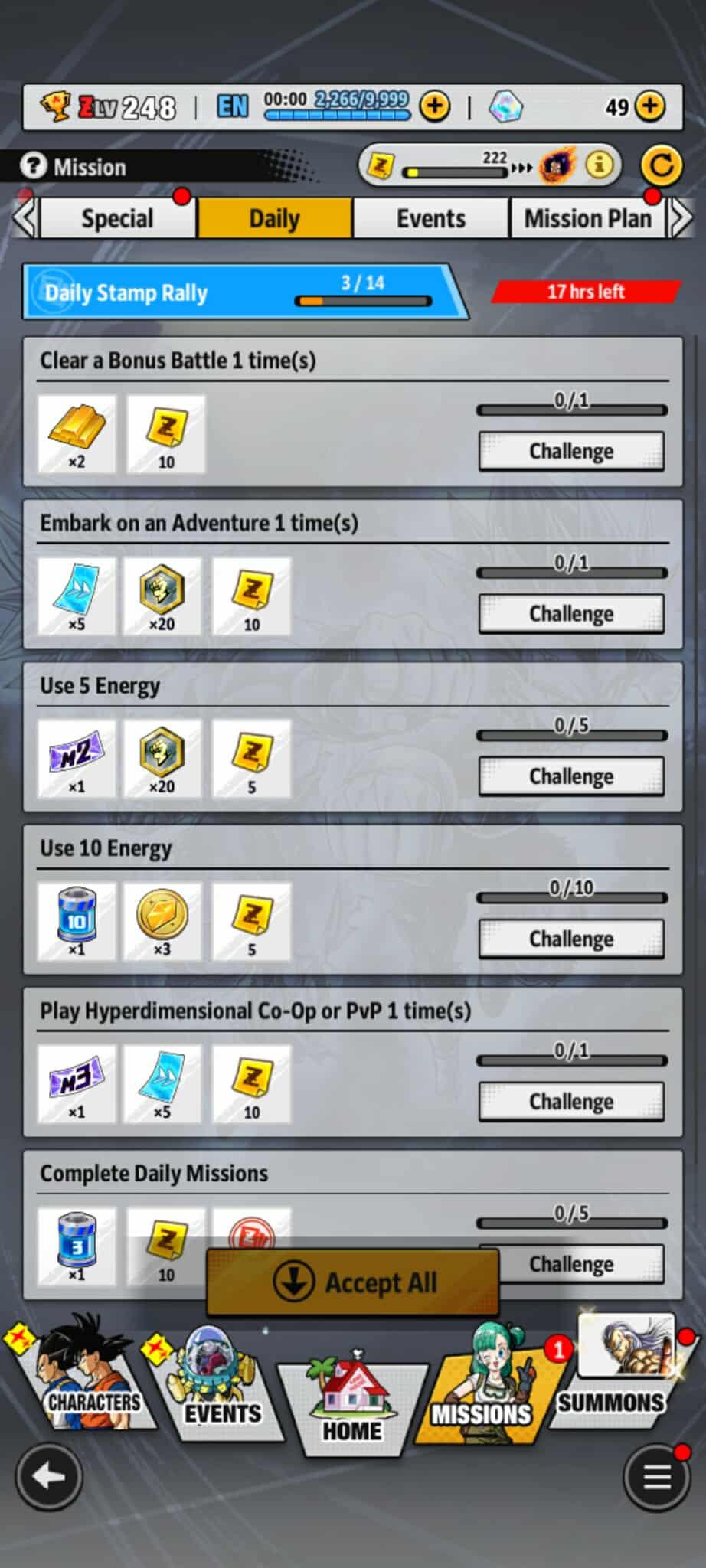Challenge the Embark on an Adventure mission
706x1568 pixels.
pyautogui.click(x=570, y=613)
